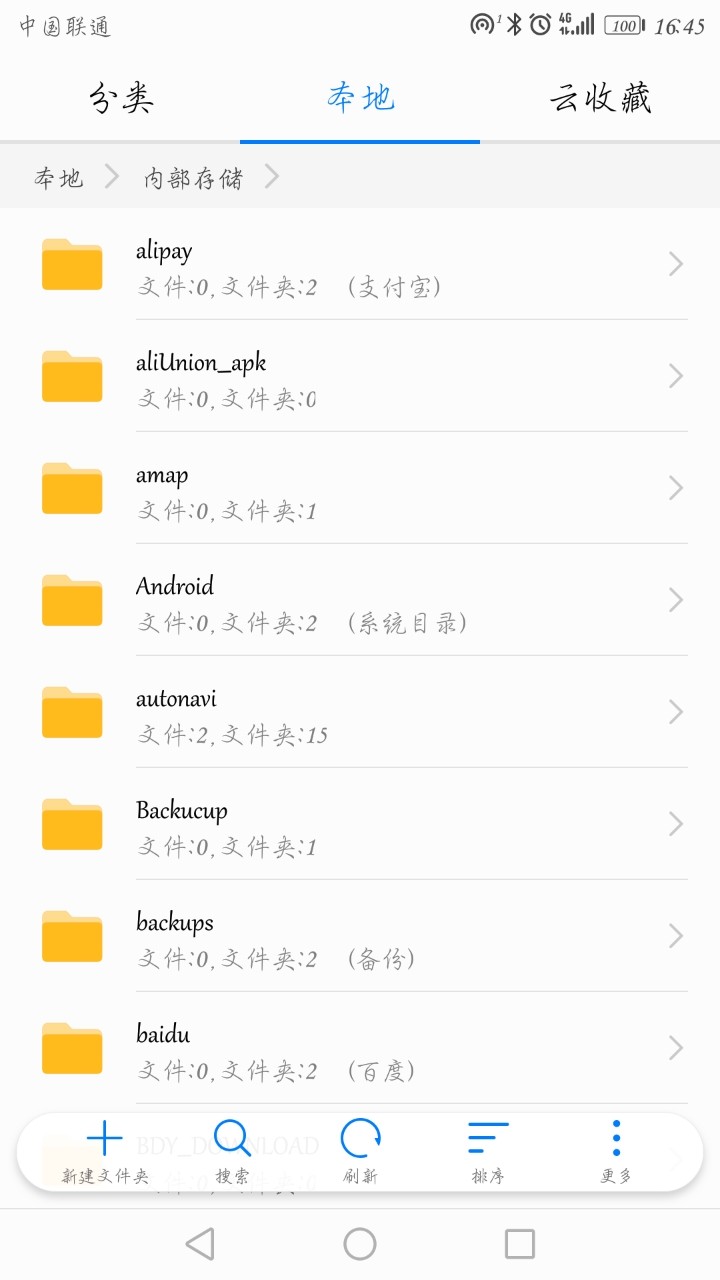This screenshot has height=1280, width=720.
Task: Tap the New Folder icon in bottom toolbar
Action: 104,1137
